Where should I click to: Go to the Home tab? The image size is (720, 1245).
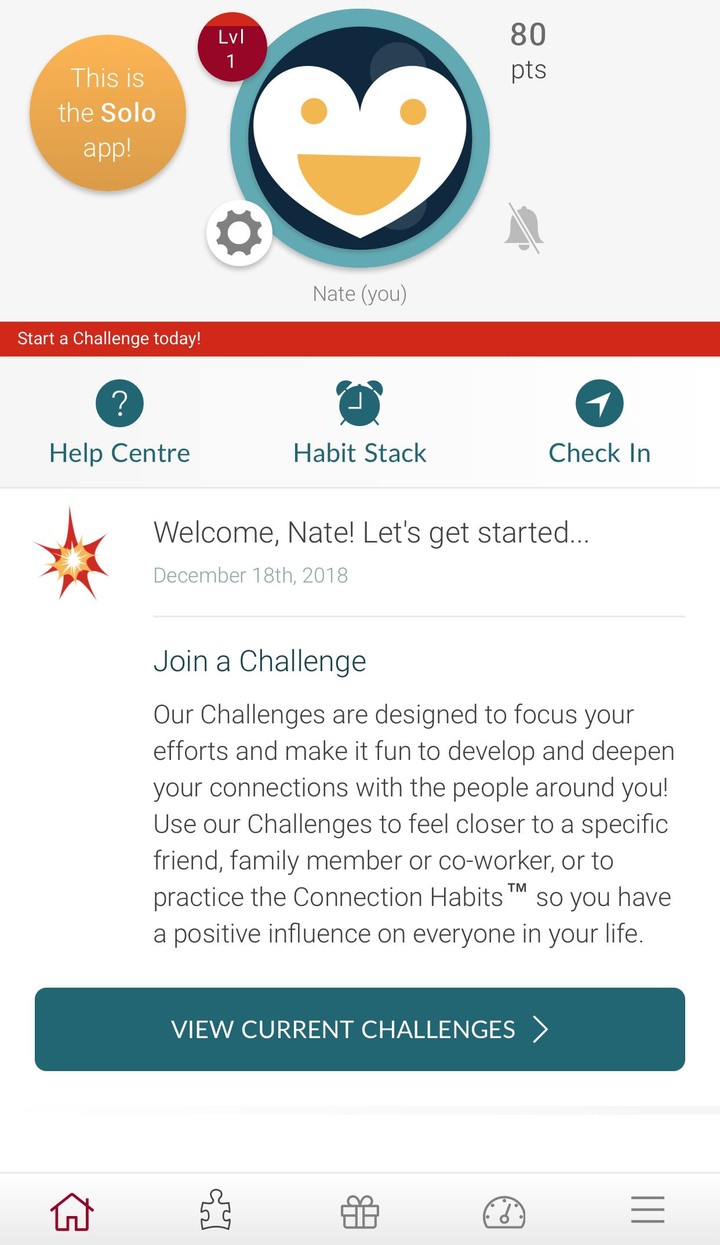coord(72,1212)
